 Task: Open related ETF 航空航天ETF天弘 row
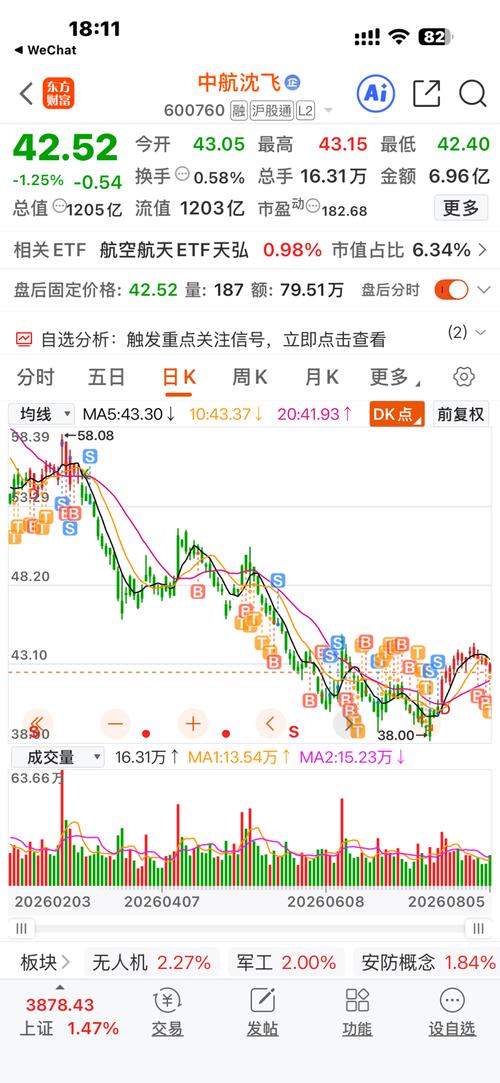click(x=250, y=249)
